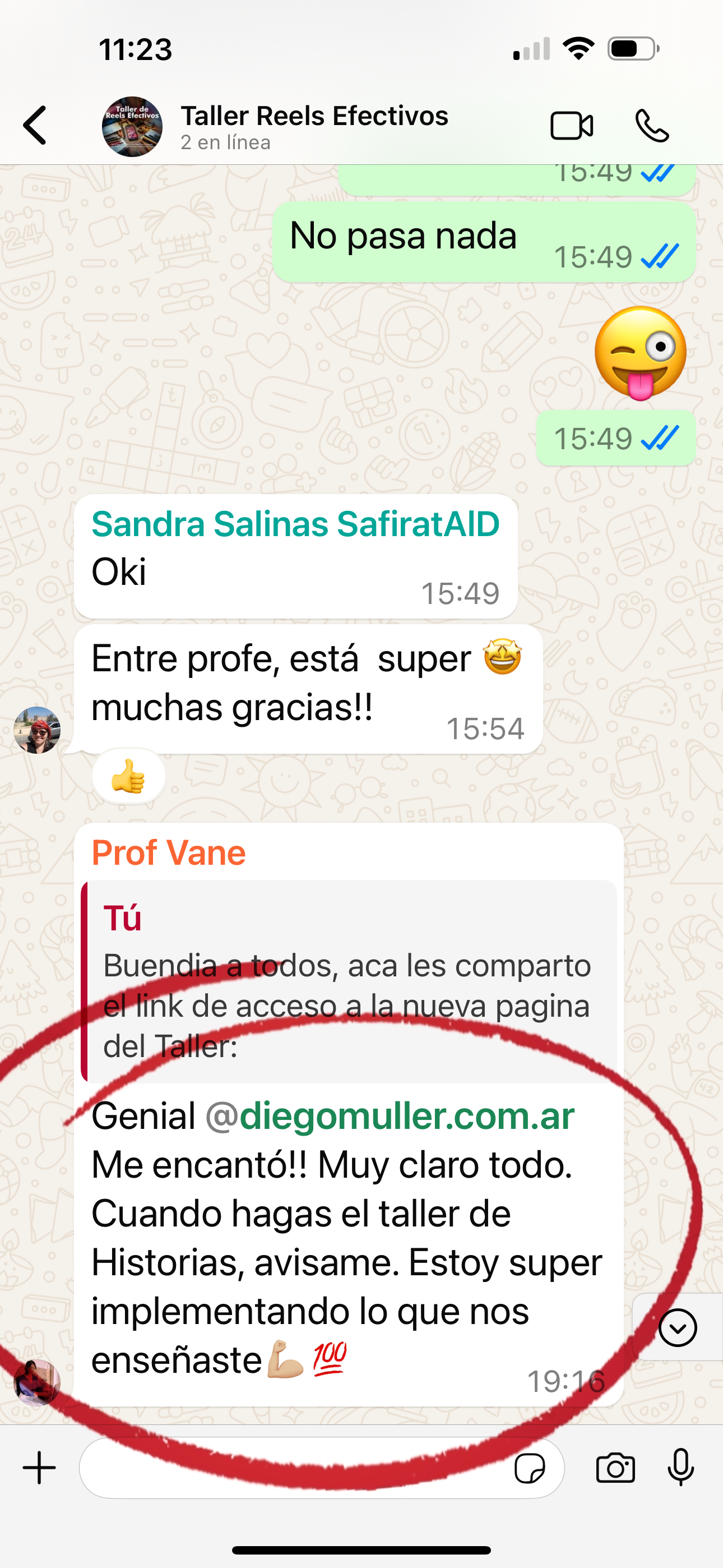Screen dimensions: 723x1568
Task: Tap the scroll-to-bottom chevron
Action: tap(676, 1327)
